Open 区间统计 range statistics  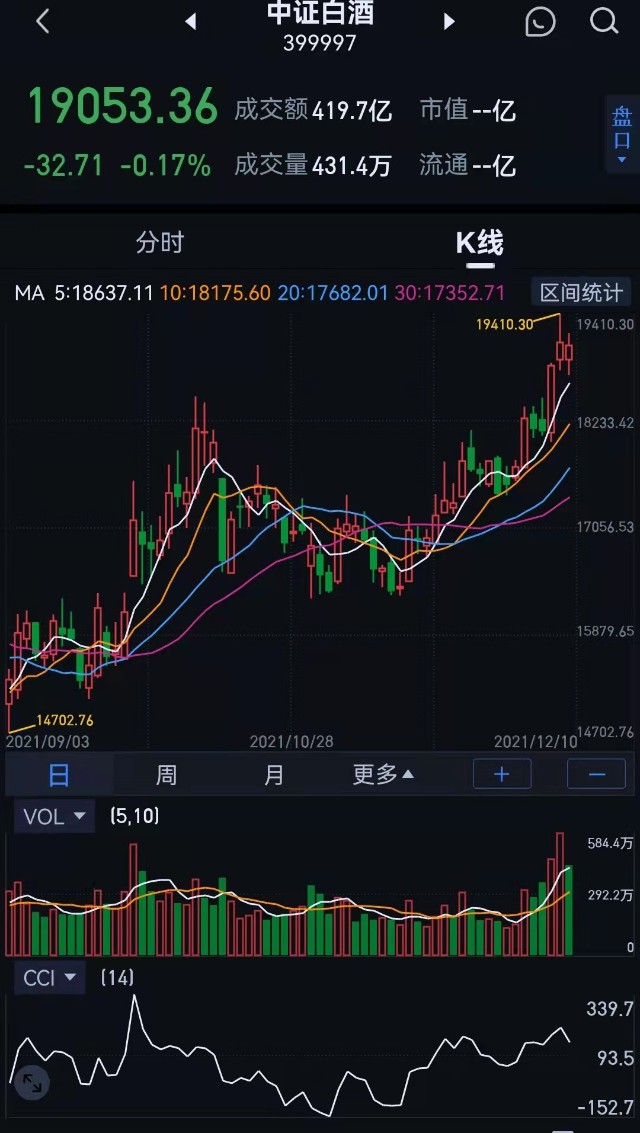point(582,293)
